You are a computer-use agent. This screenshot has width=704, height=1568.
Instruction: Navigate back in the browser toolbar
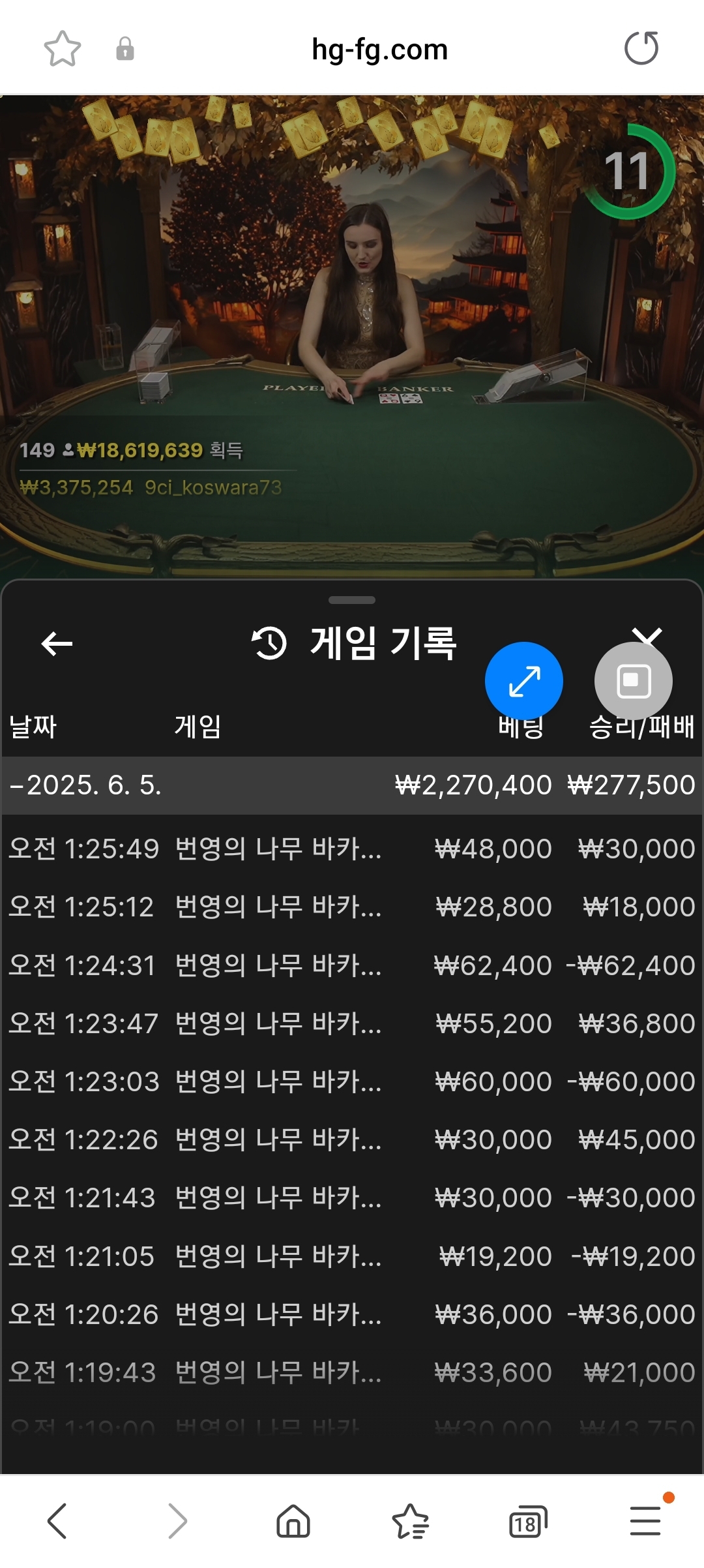[57, 1521]
